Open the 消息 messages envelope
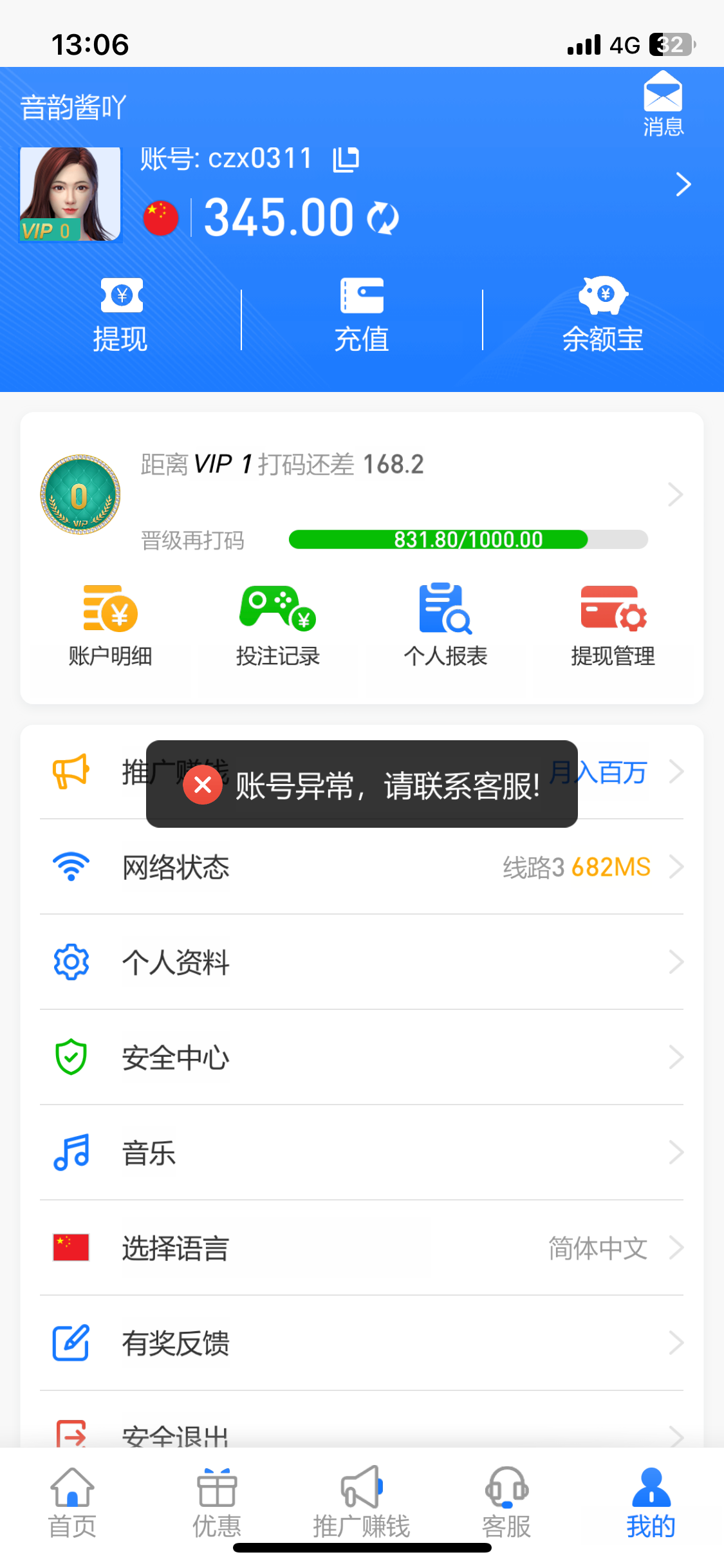The image size is (724, 1568). 663,103
